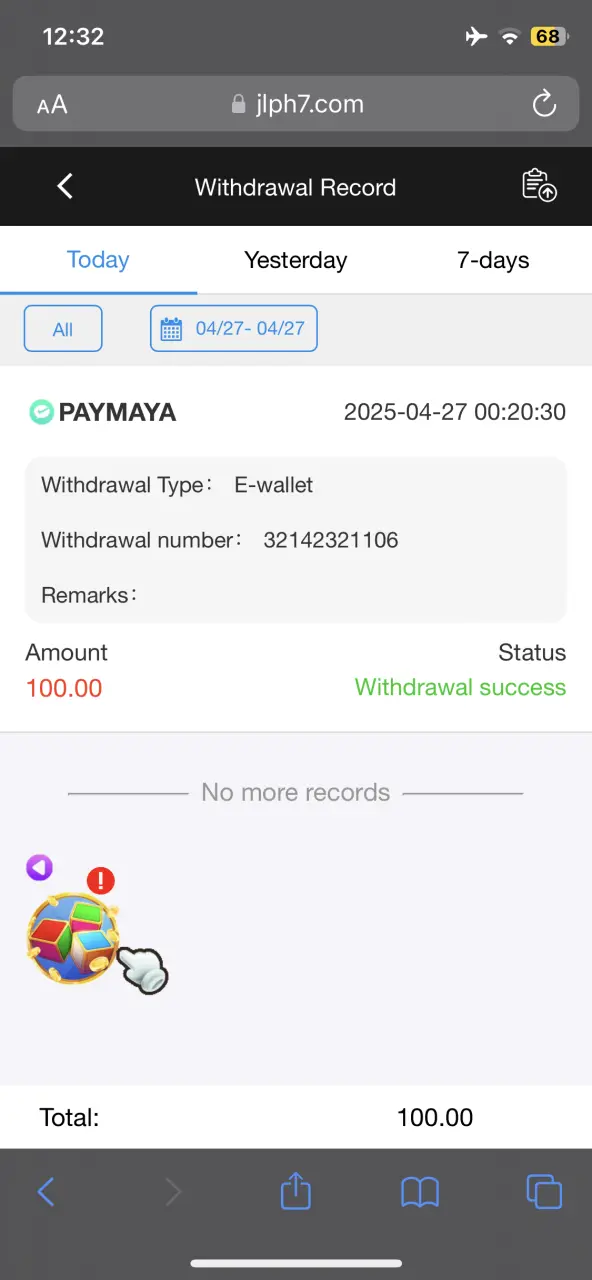Open the 04/27- 04/27 date range picker
592x1280 pixels.
[234, 329]
